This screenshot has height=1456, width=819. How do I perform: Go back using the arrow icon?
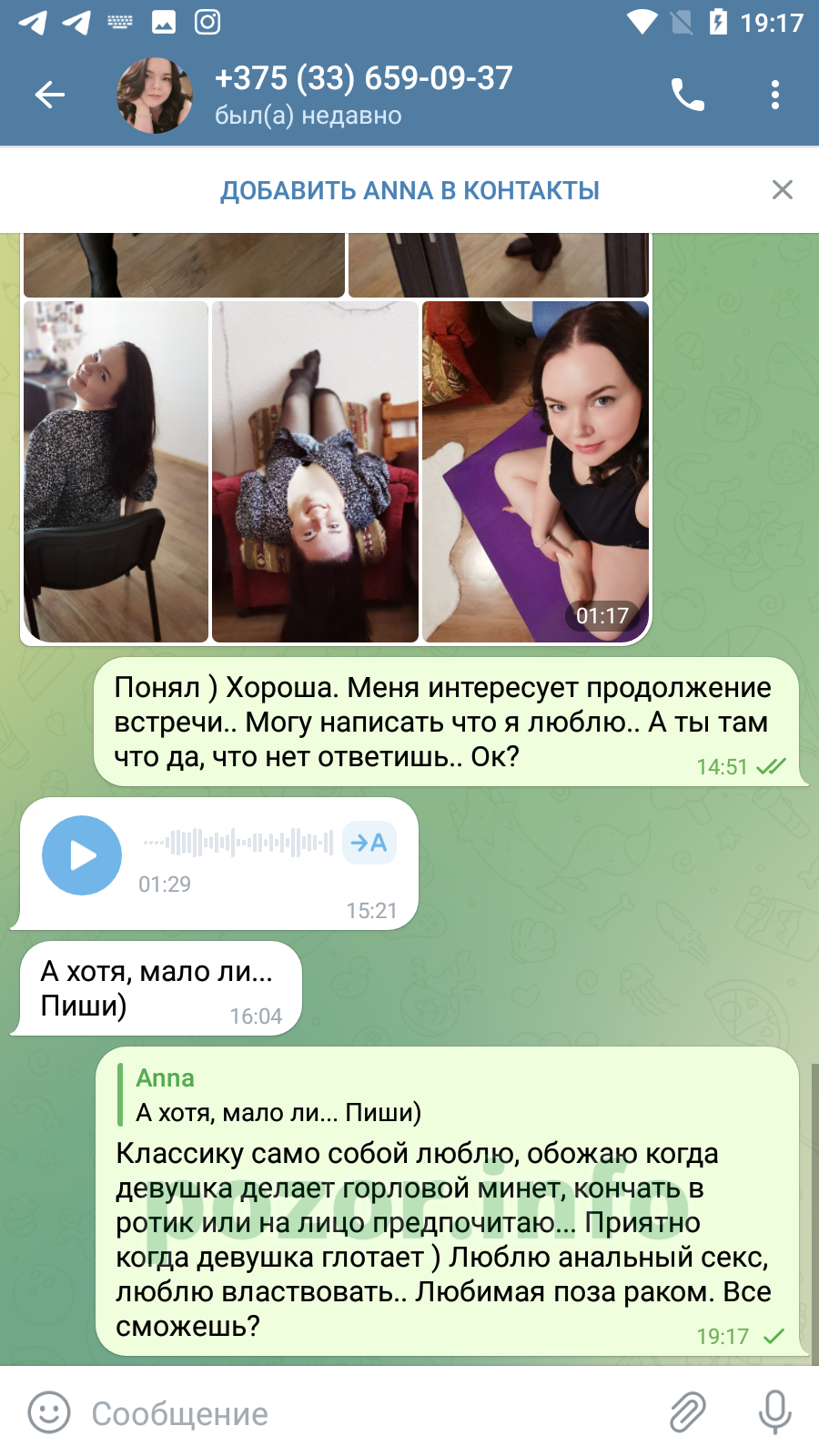(49, 95)
